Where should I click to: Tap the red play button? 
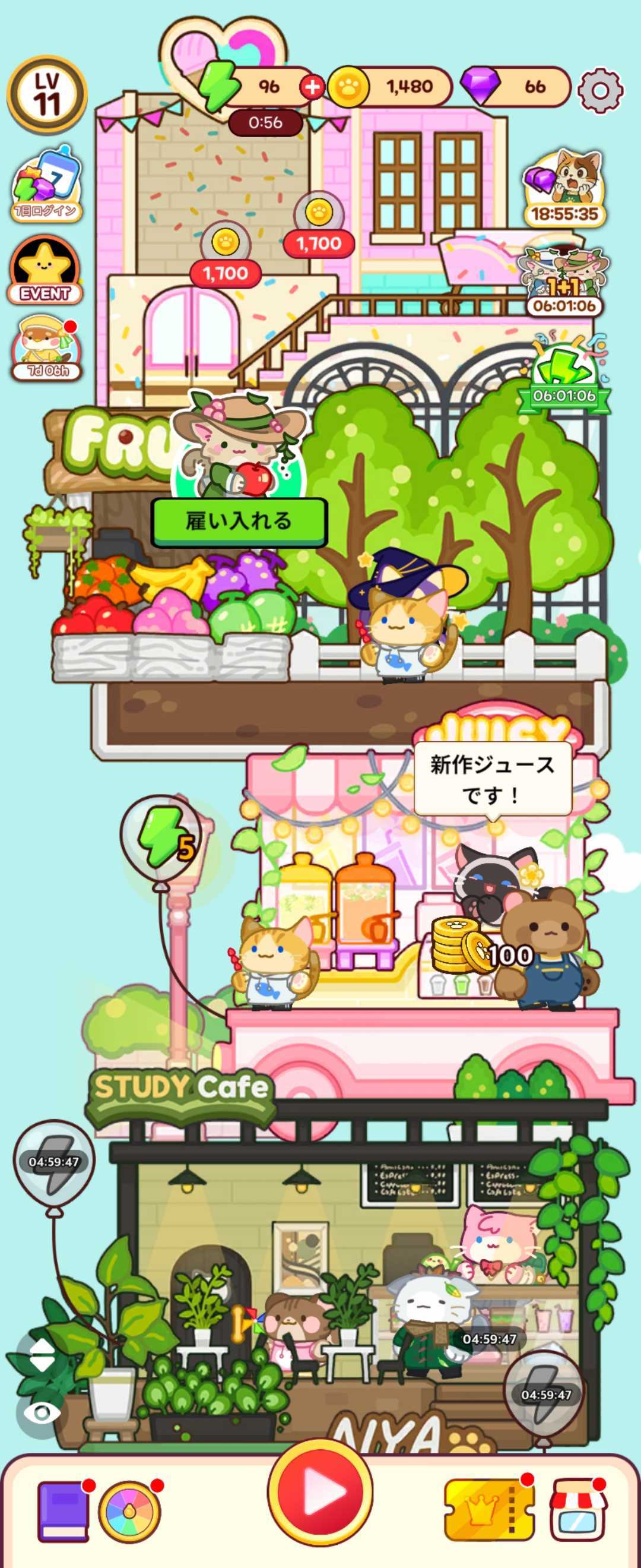320,1491
